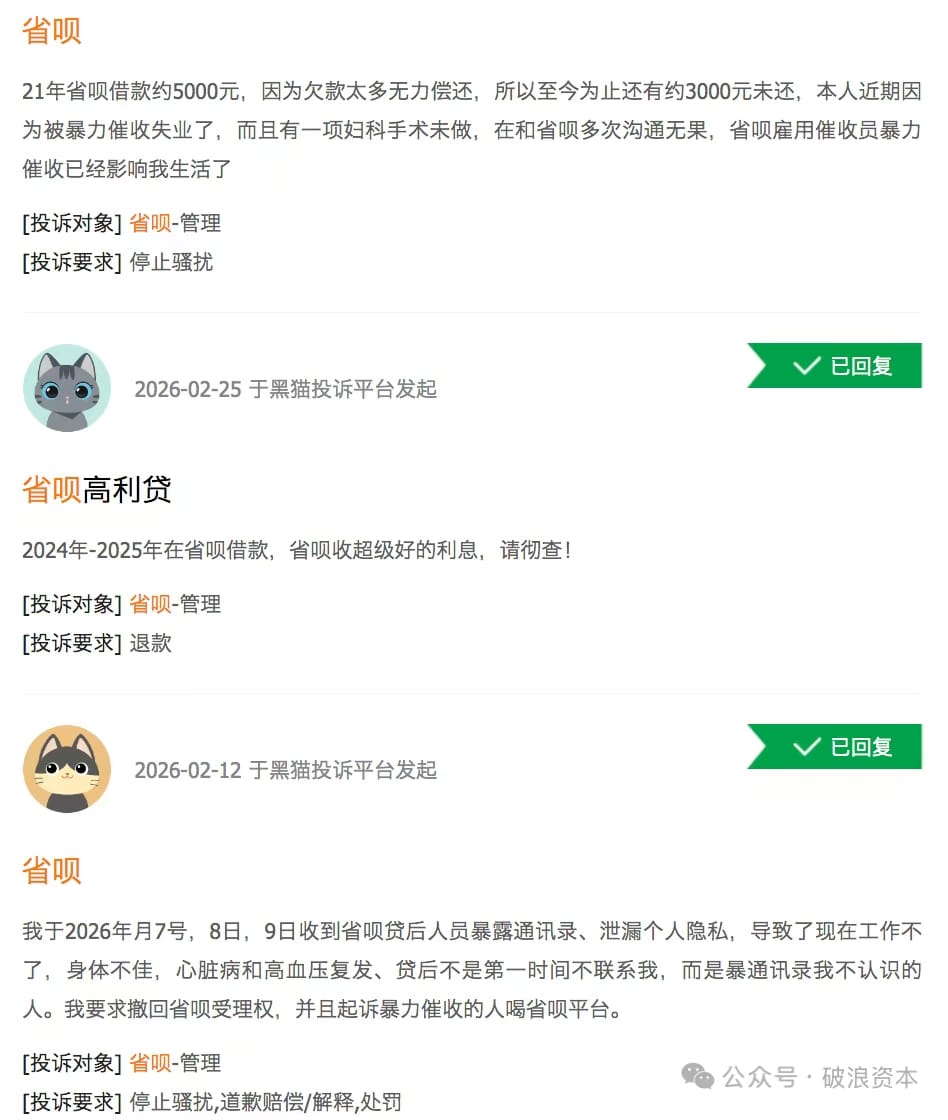Image resolution: width=948 pixels, height=1120 pixels.
Task: Open the 2026-02-12 complaint titled 省呗
Action: tap(51, 870)
